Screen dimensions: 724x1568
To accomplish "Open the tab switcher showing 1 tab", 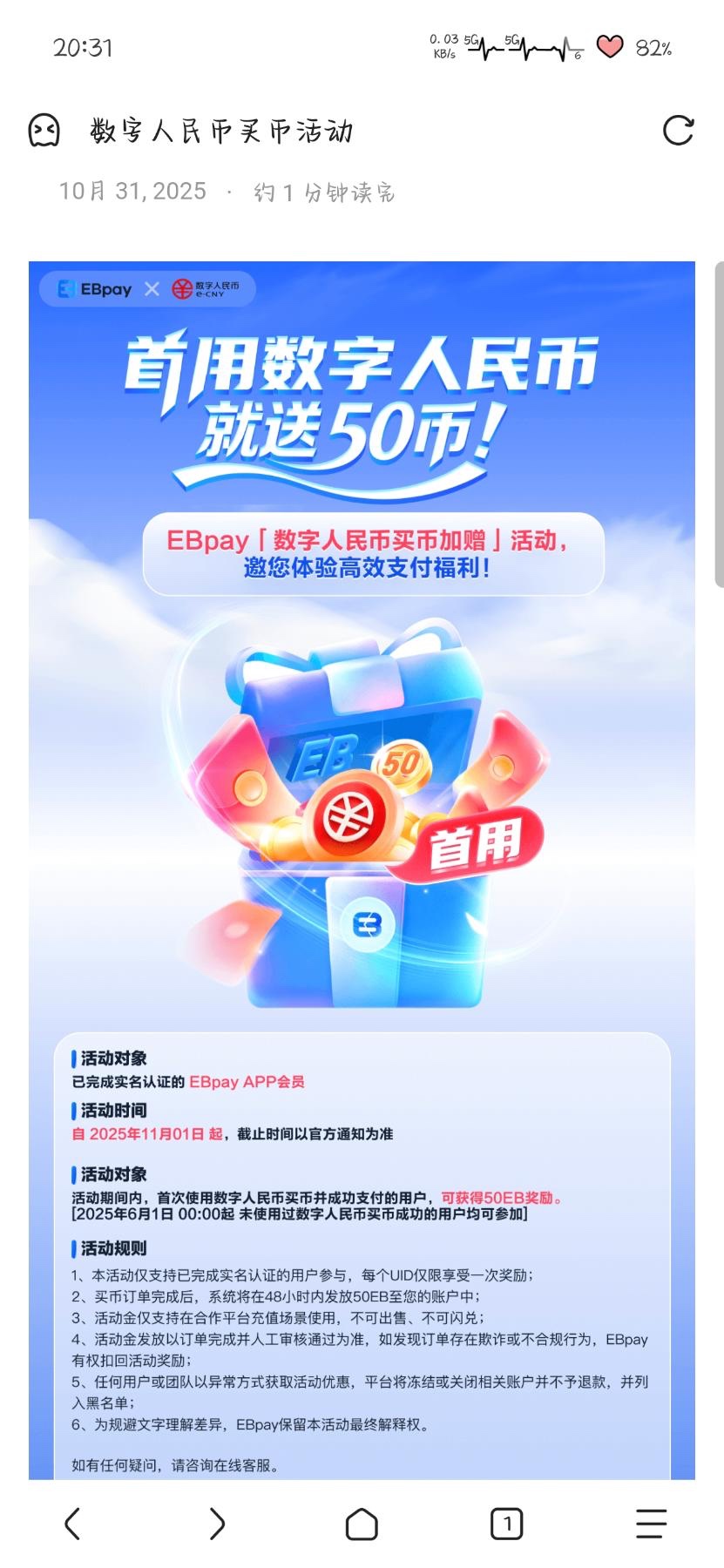I will coord(506,1524).
